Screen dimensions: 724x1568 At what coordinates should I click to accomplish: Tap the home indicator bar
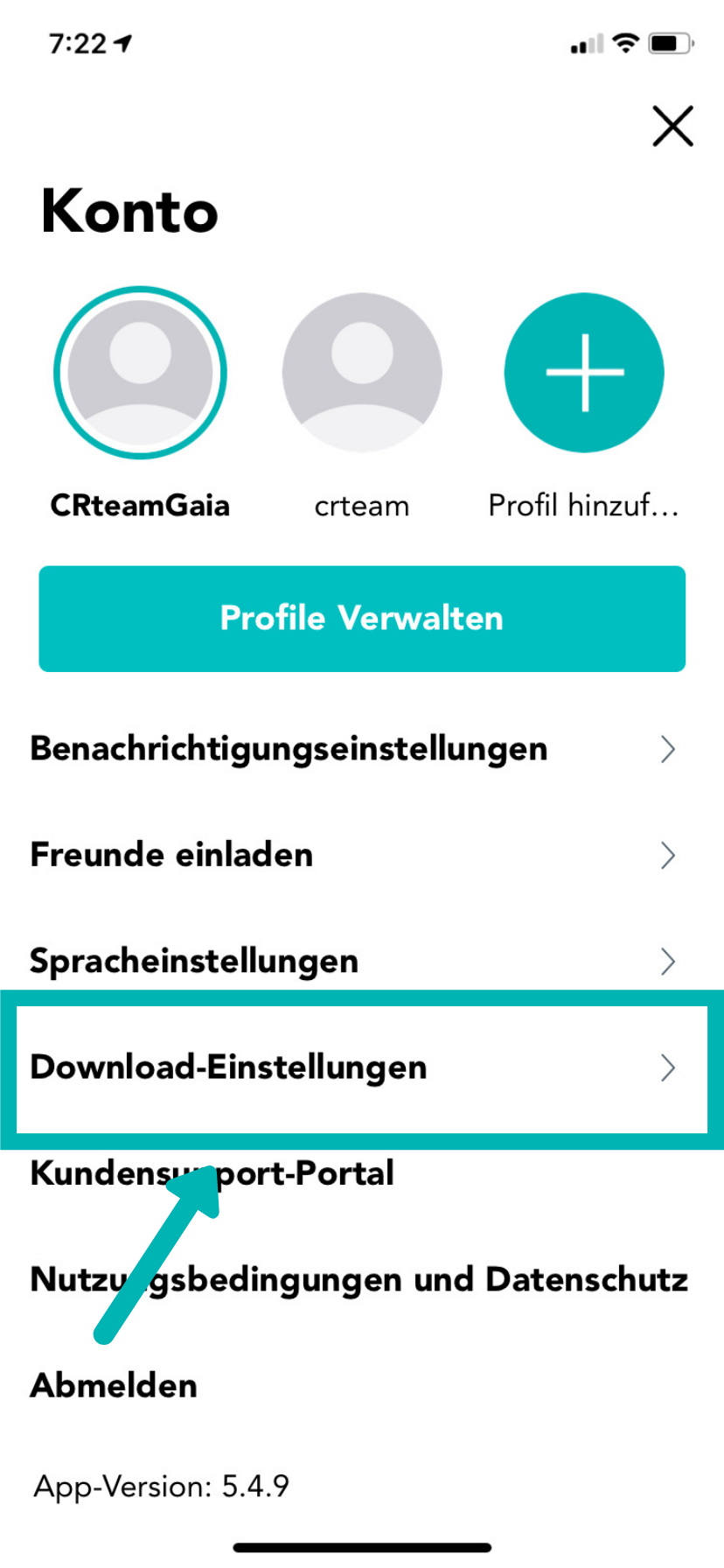361,1546
